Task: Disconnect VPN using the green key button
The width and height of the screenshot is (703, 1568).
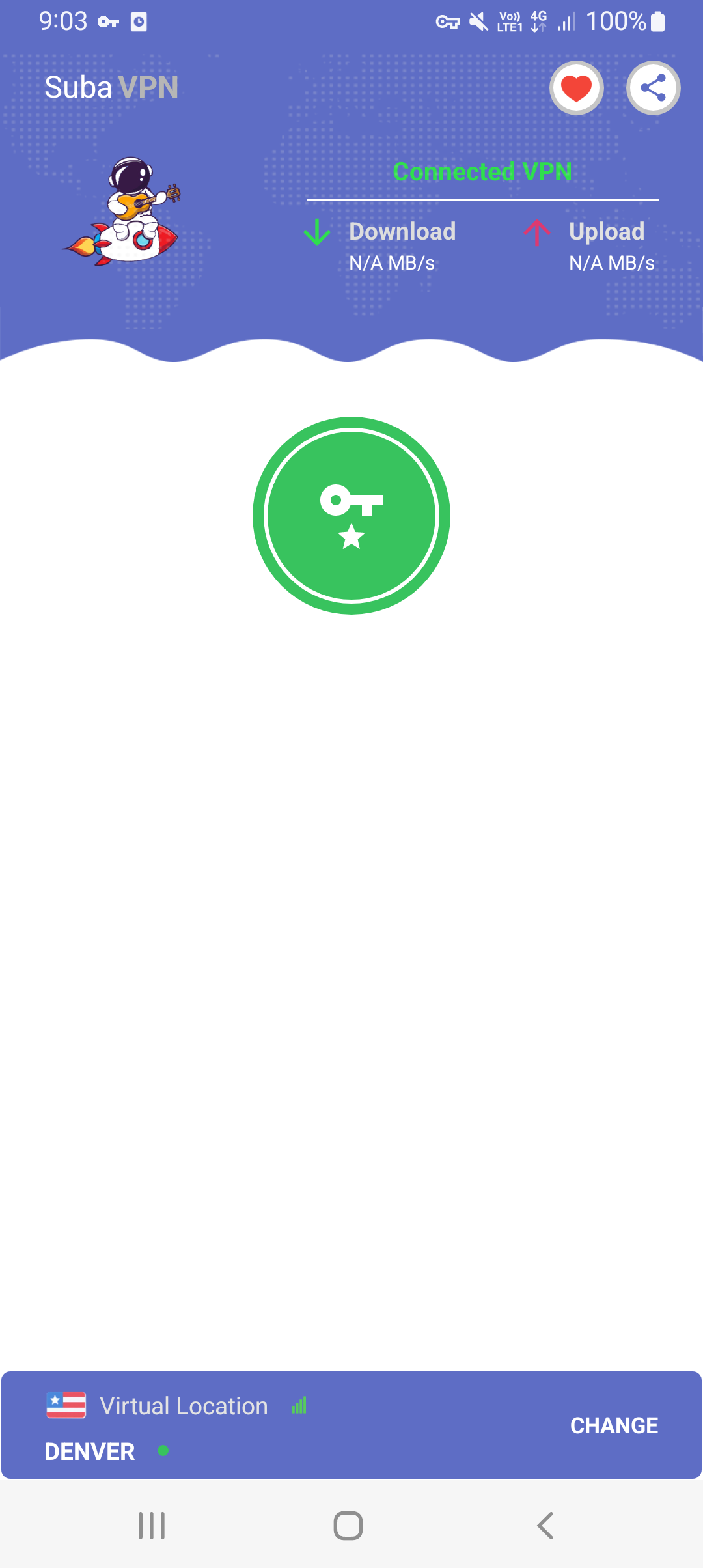Action: click(351, 516)
